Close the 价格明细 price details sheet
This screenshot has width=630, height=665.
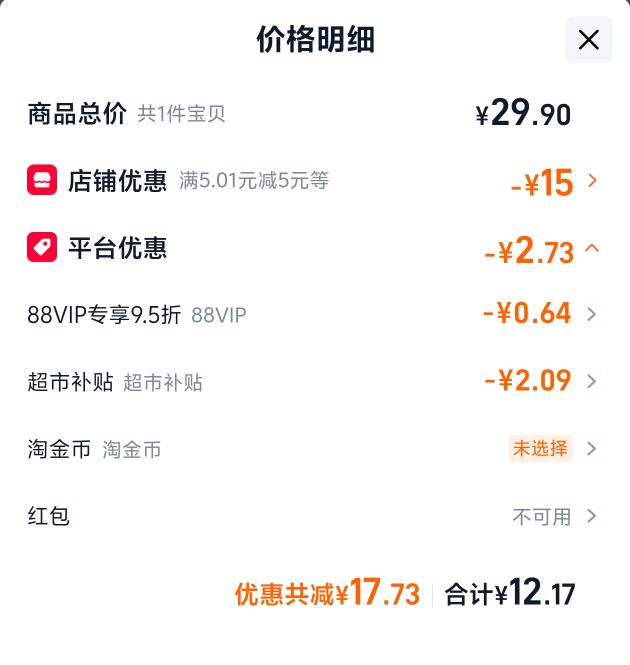tap(588, 40)
